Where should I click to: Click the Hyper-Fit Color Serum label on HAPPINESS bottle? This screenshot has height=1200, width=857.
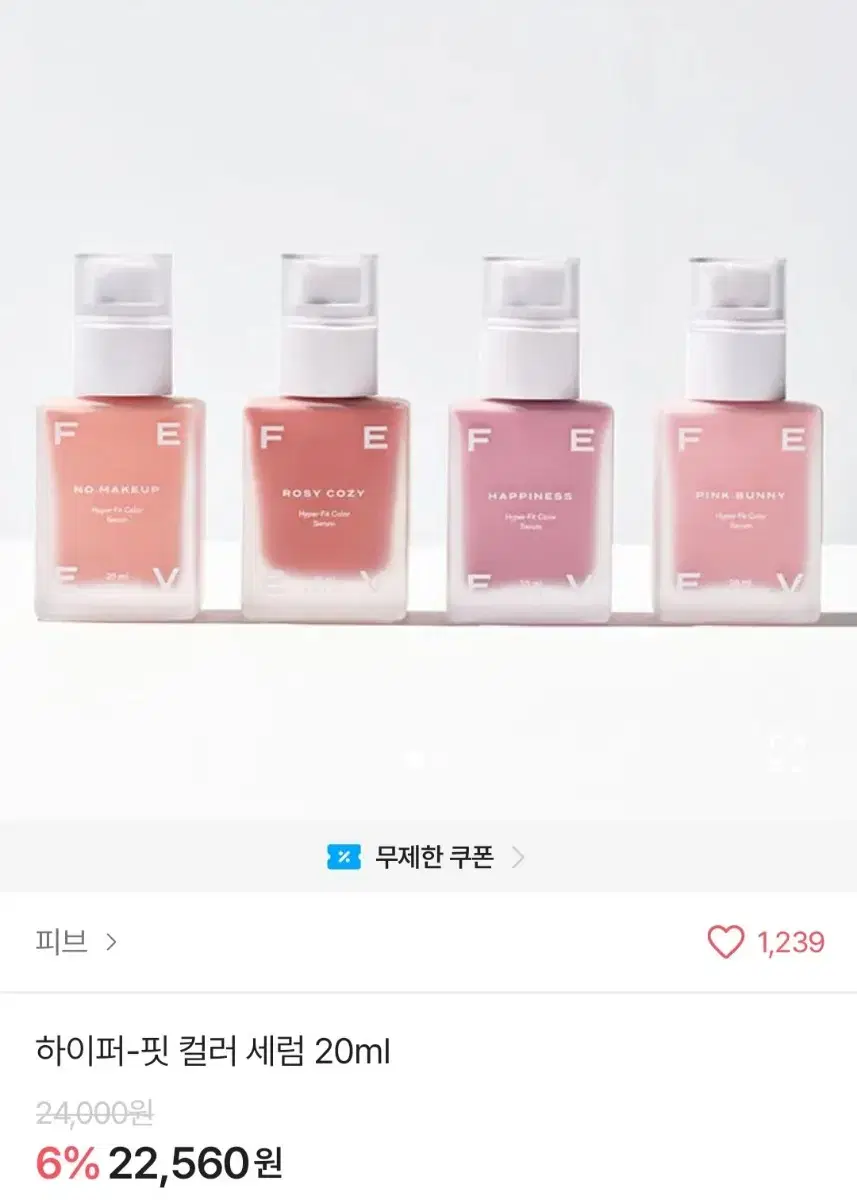(x=532, y=522)
